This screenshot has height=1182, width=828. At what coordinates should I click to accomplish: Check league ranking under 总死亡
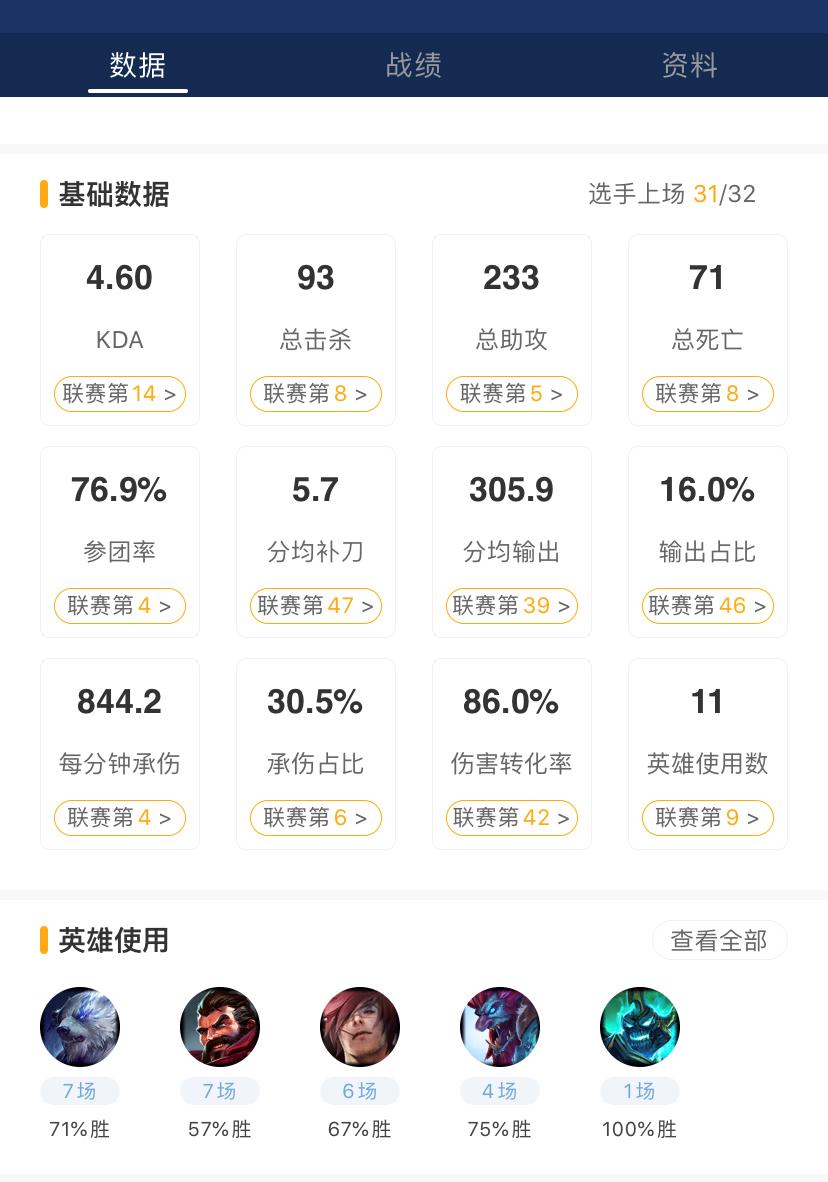(x=707, y=394)
